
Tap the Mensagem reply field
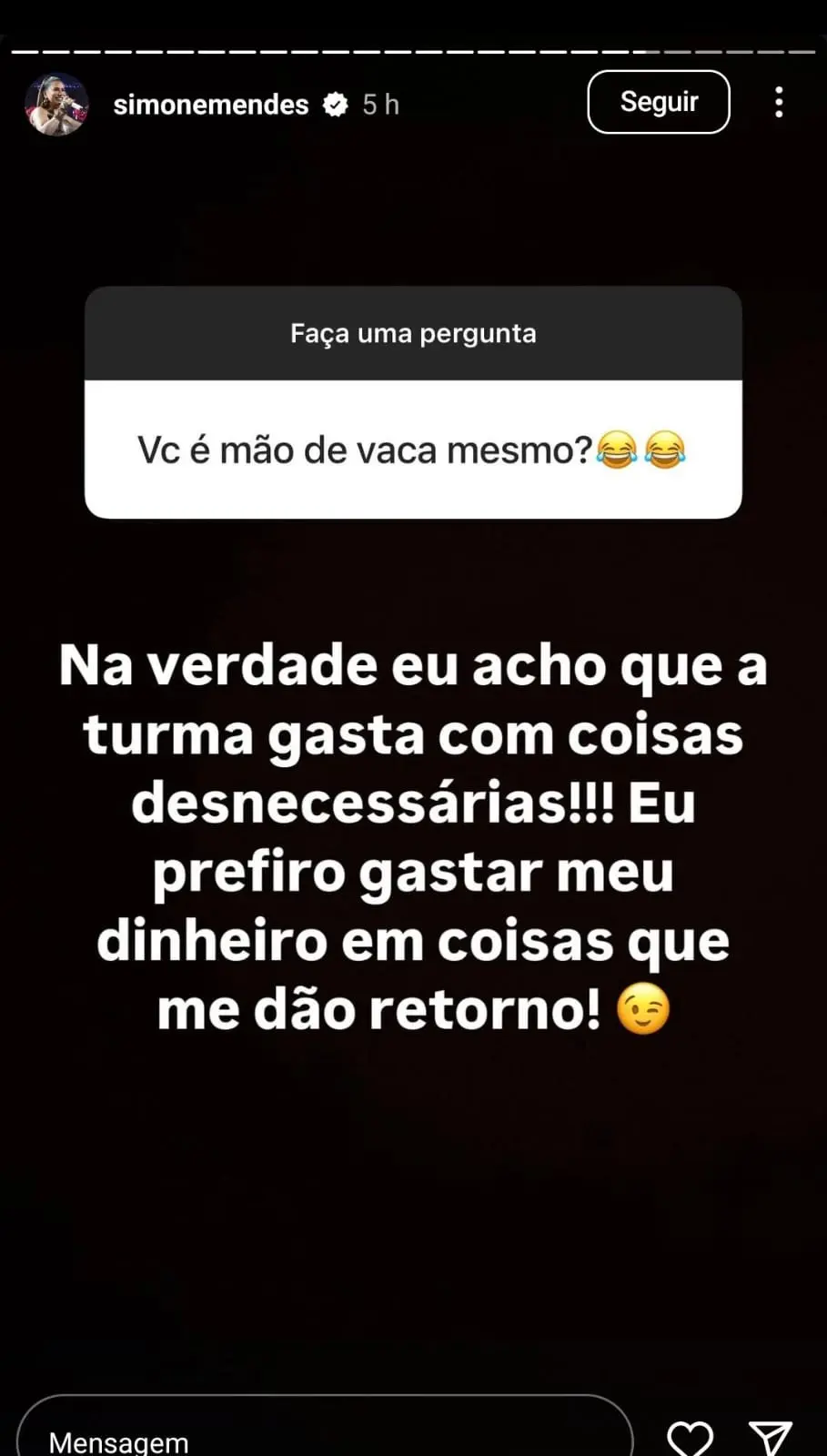325,1427
